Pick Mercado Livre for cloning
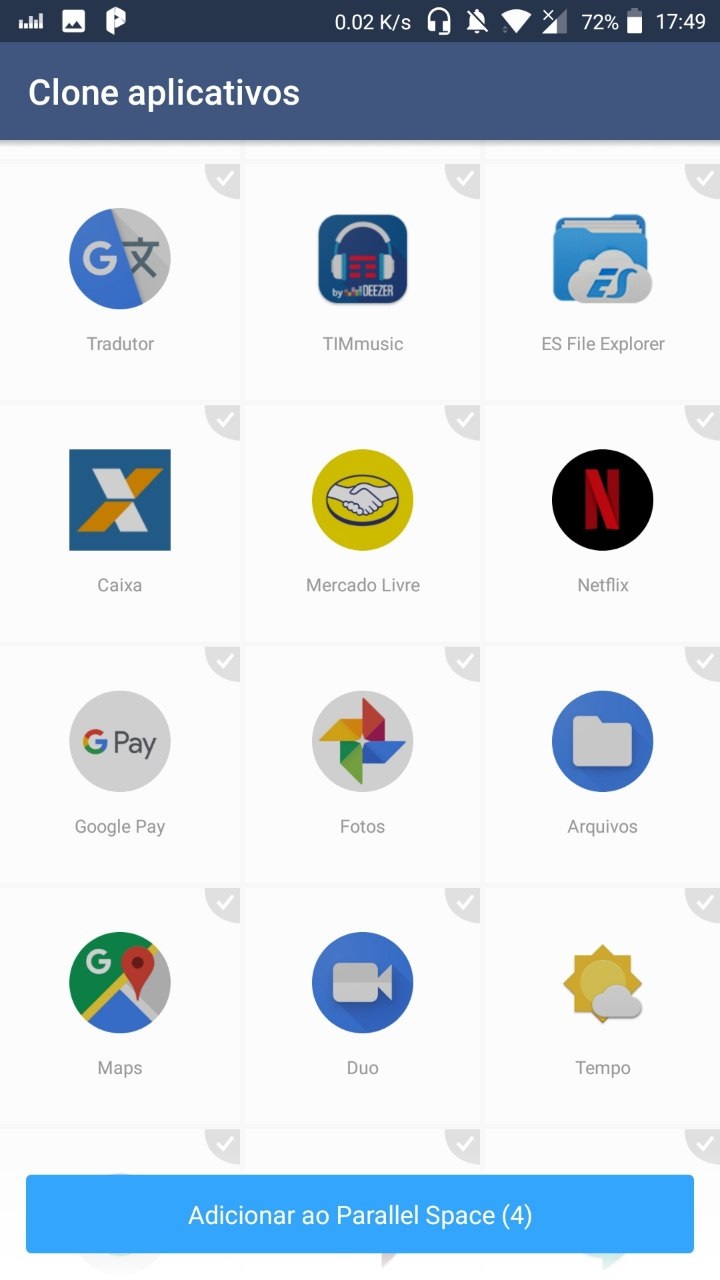Image resolution: width=720 pixels, height=1280 pixels. [x=362, y=523]
